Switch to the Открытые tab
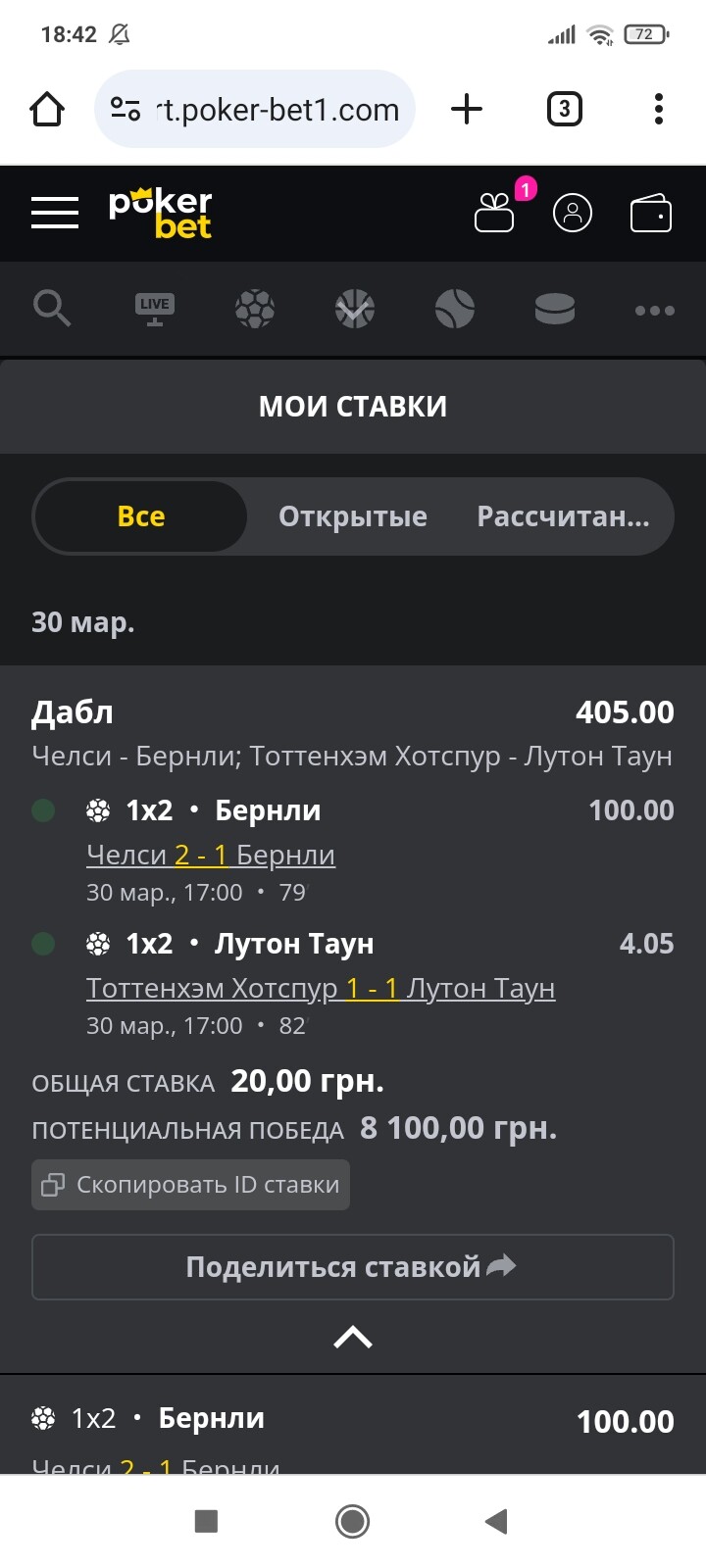 [353, 516]
